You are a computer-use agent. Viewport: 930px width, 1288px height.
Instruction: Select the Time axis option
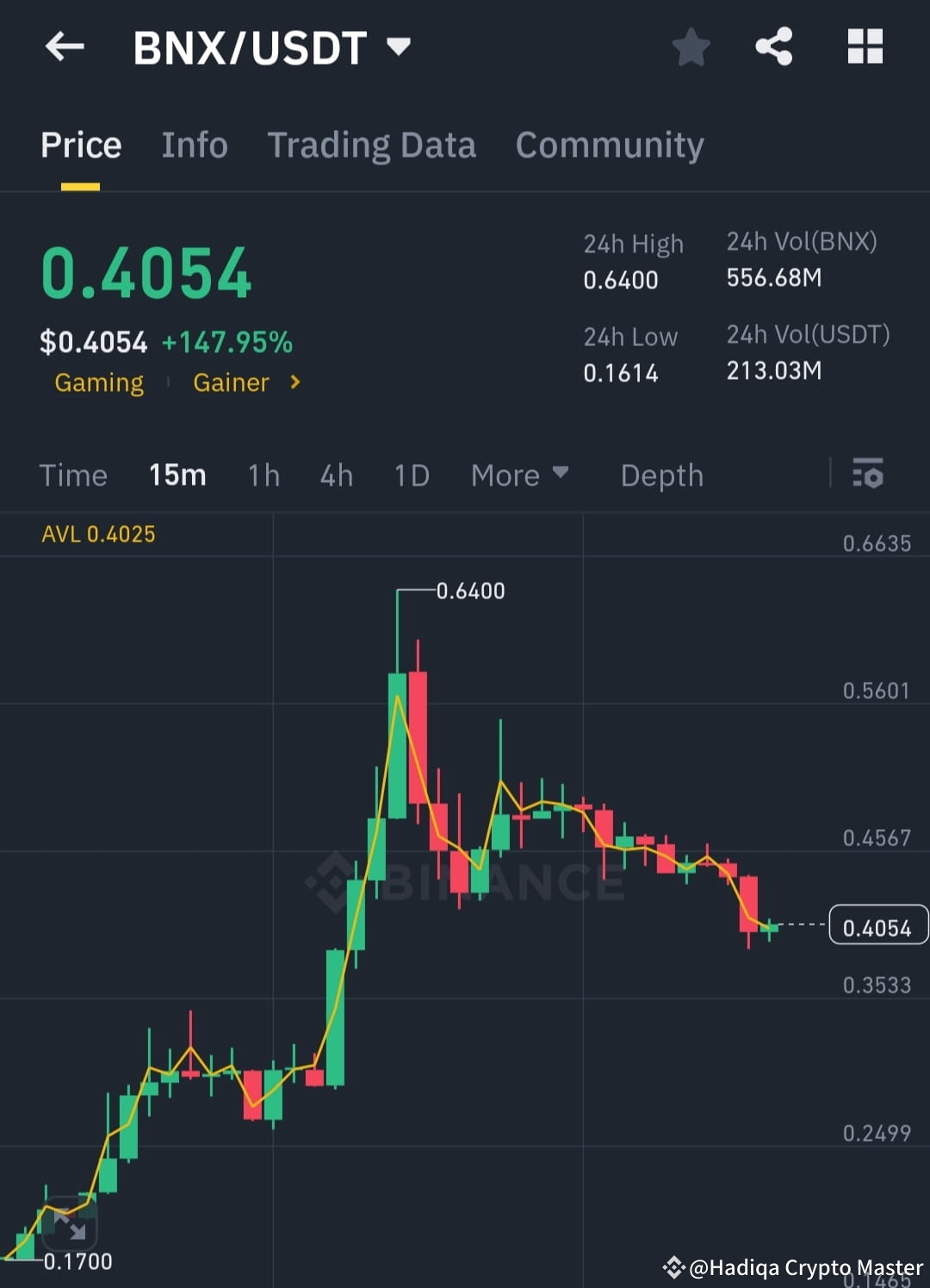point(73,474)
